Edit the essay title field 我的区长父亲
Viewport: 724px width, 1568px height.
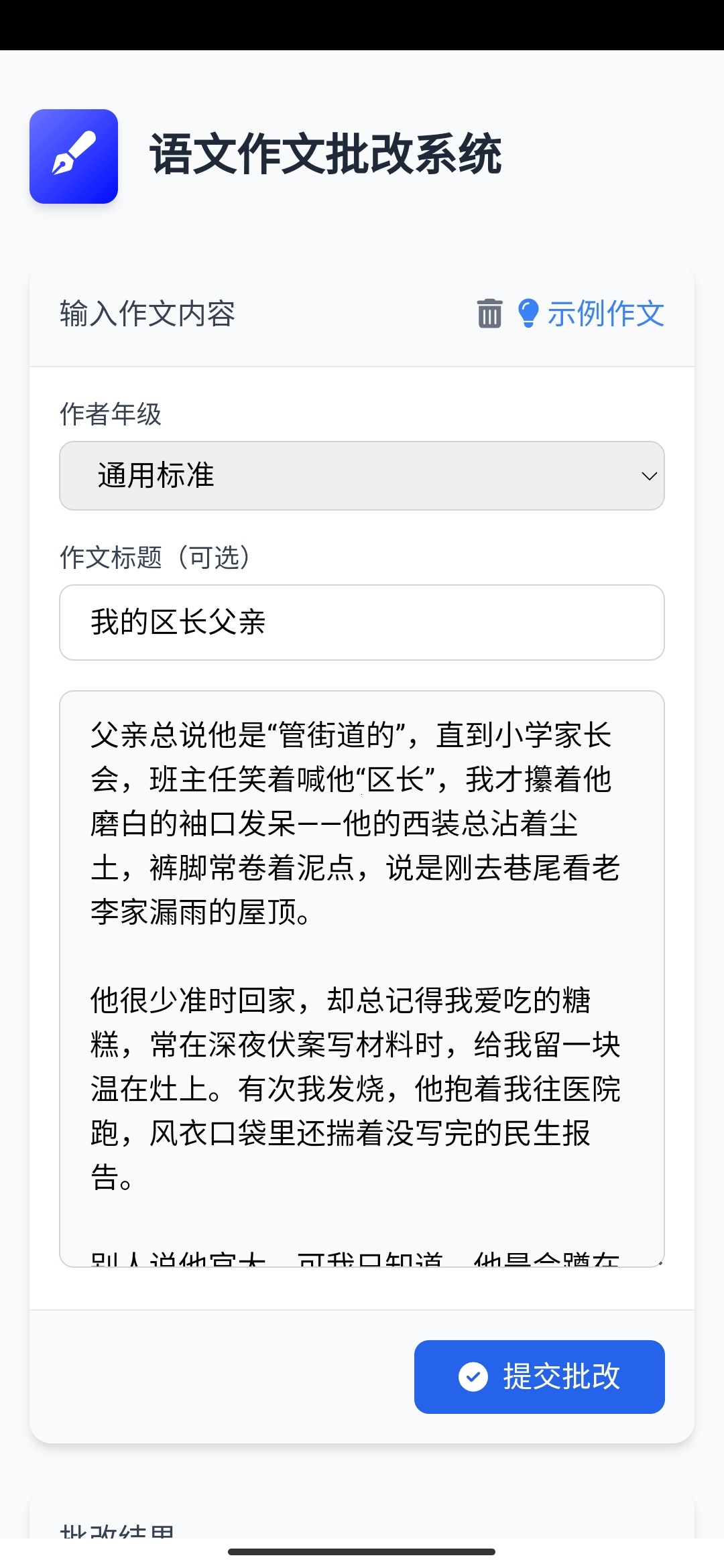coord(362,623)
